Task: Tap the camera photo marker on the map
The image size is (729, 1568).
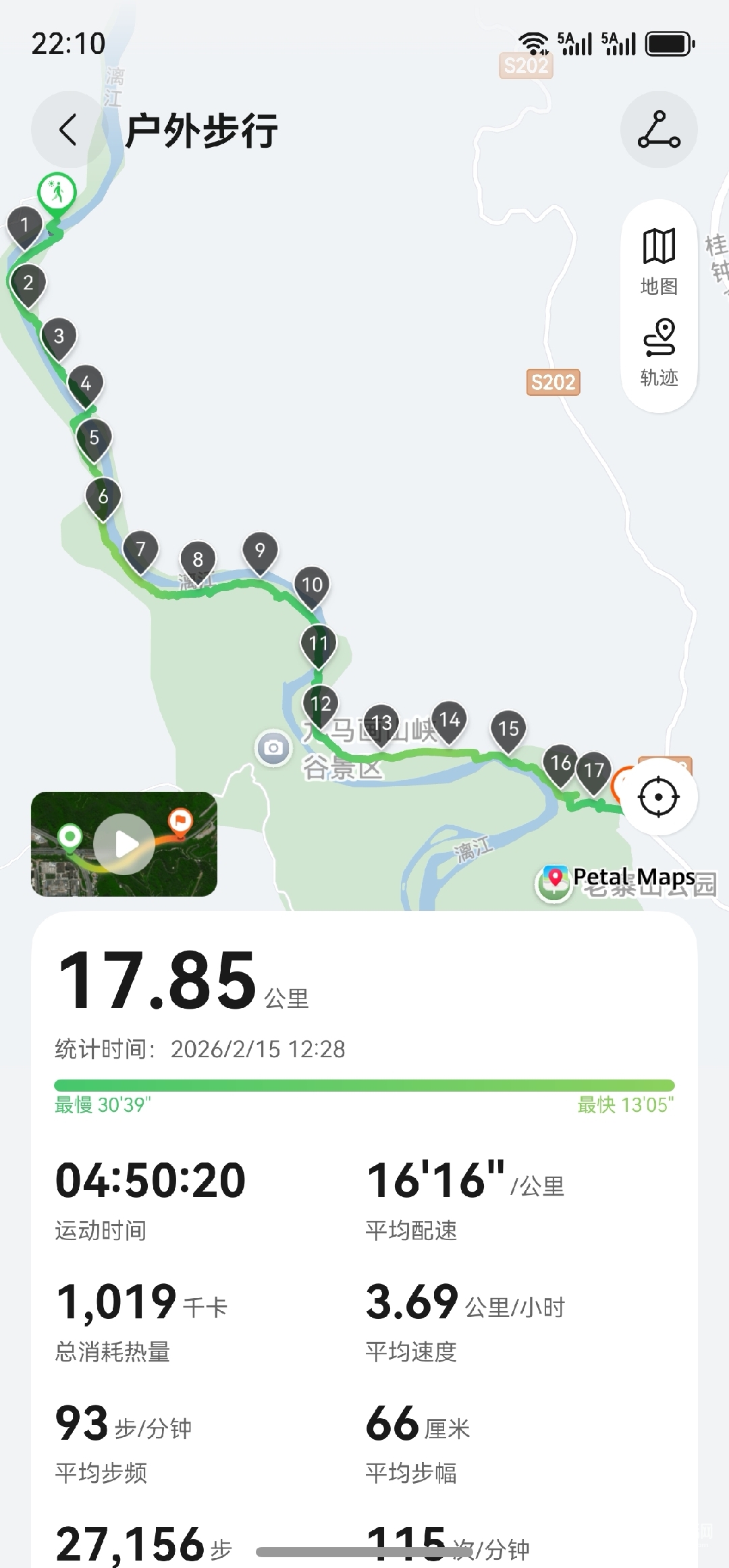Action: 273,748
